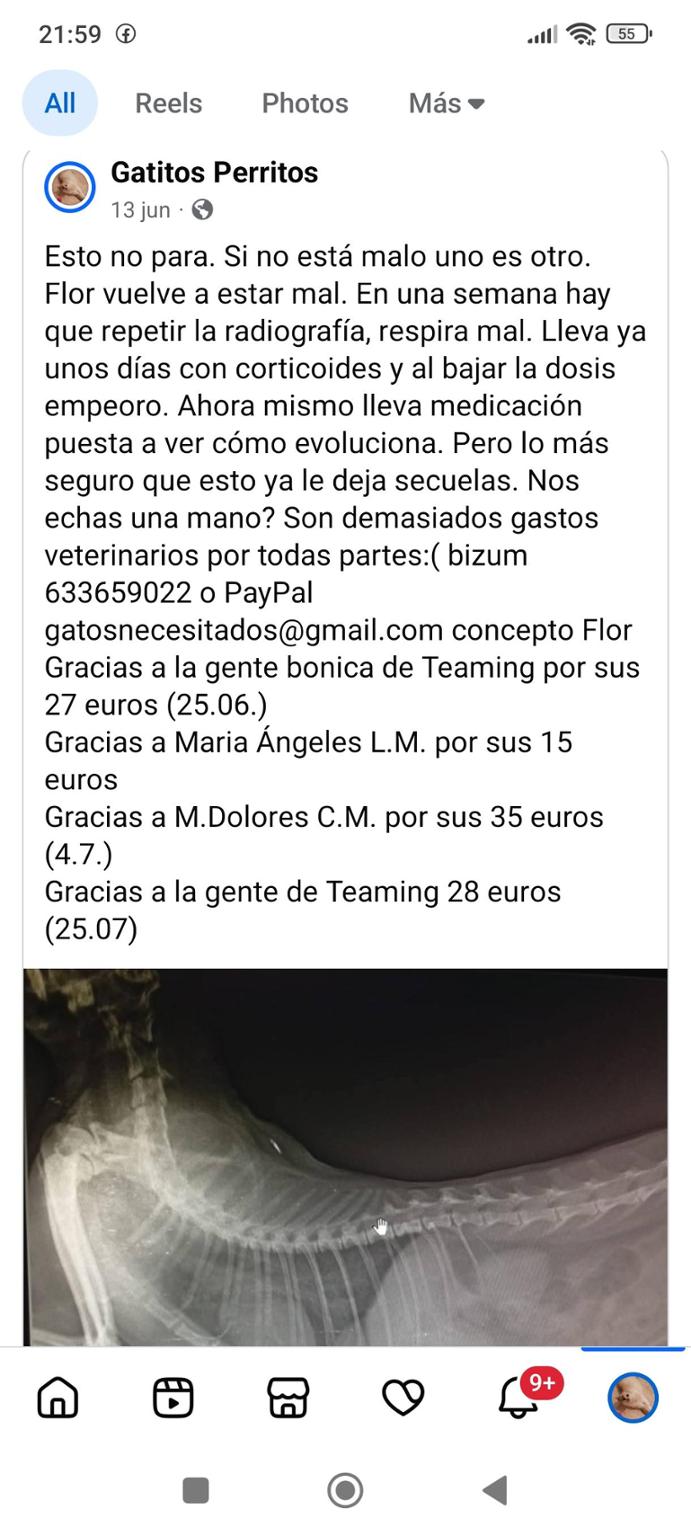The width and height of the screenshot is (691, 1536).
Task: Select the All filter tab
Action: [60, 103]
